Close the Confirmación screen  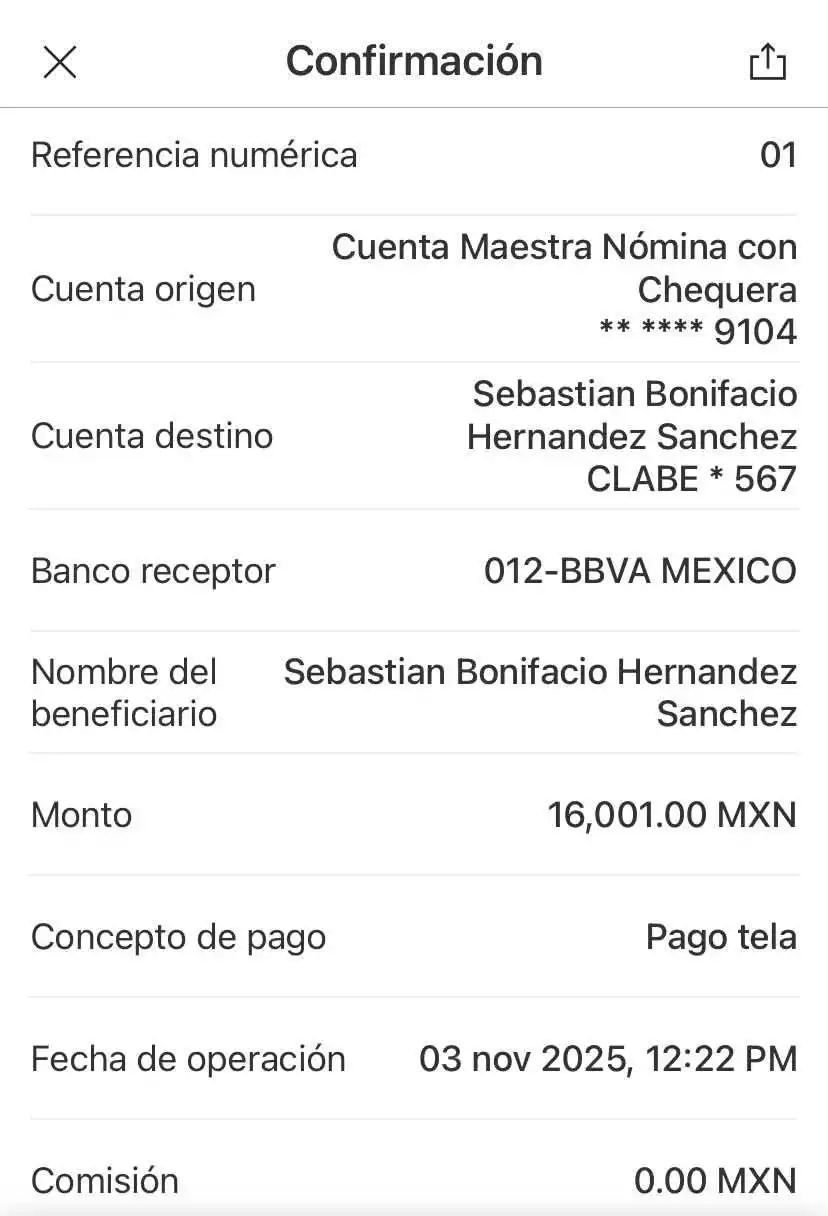pyautogui.click(x=60, y=61)
